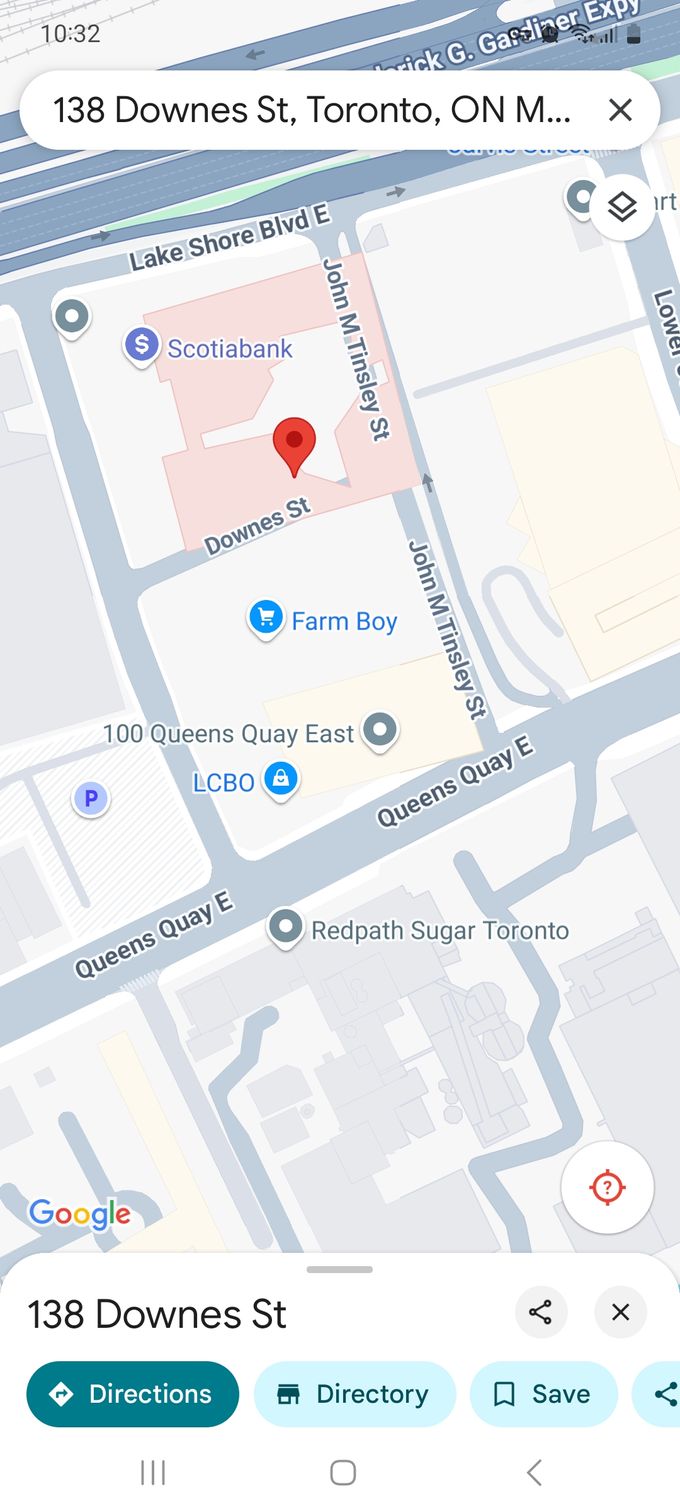Open recent apps from navigation bar
The width and height of the screenshot is (680, 1511).
coord(152,1472)
